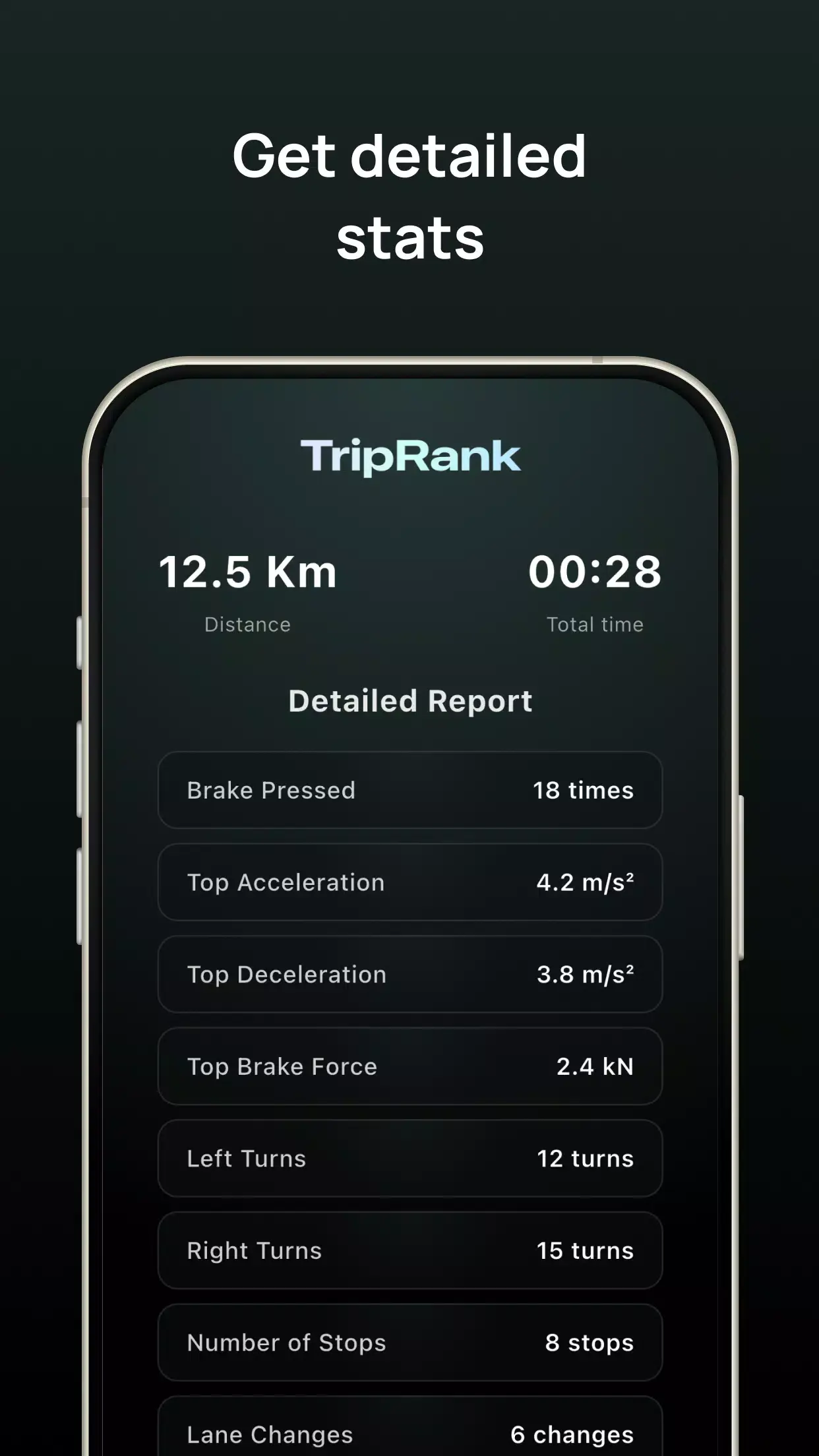Screen dimensions: 819x1456
Task: Open the Top Acceleration stat row
Action: 409,882
